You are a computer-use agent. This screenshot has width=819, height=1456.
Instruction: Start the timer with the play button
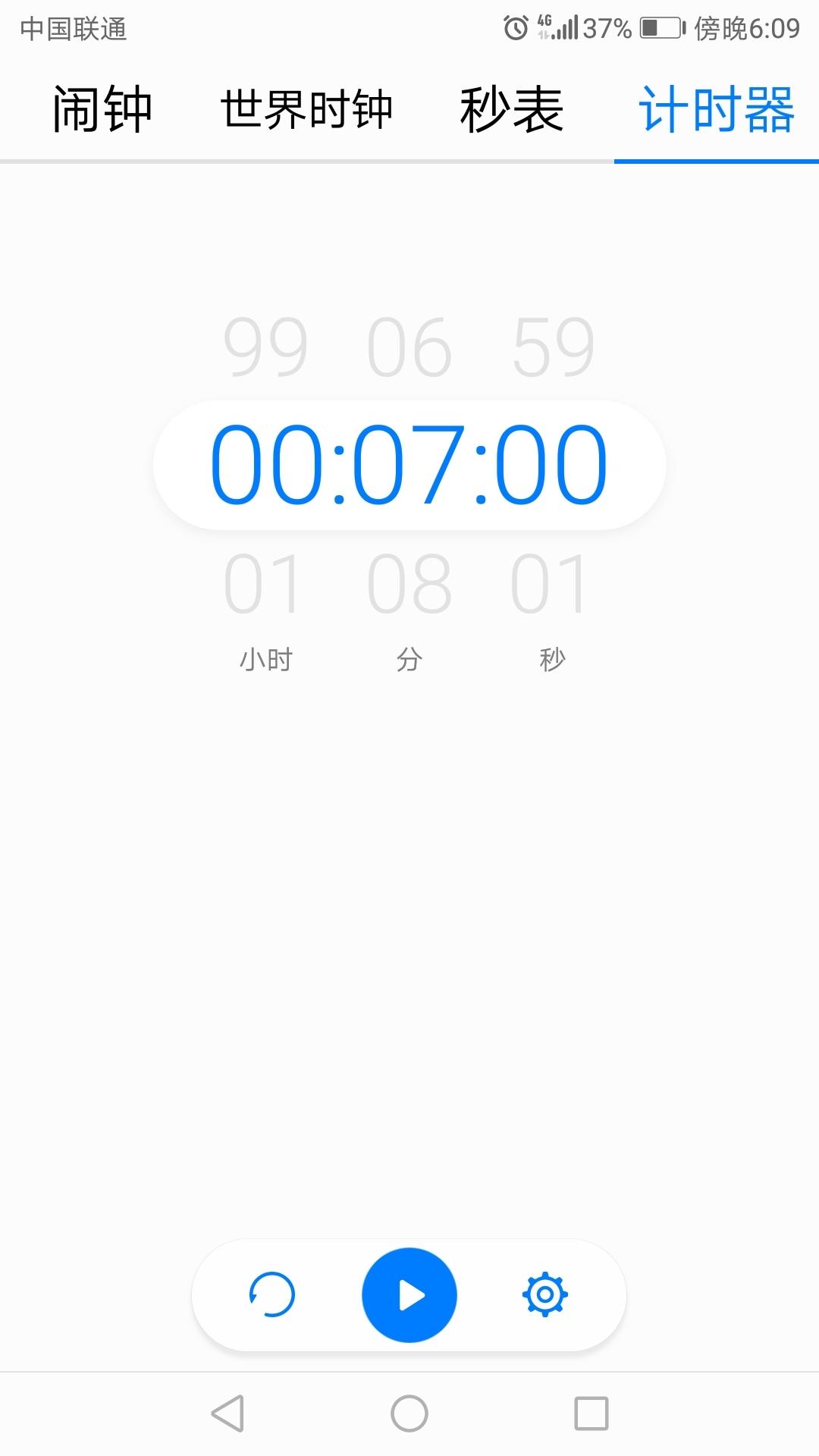coord(409,1295)
